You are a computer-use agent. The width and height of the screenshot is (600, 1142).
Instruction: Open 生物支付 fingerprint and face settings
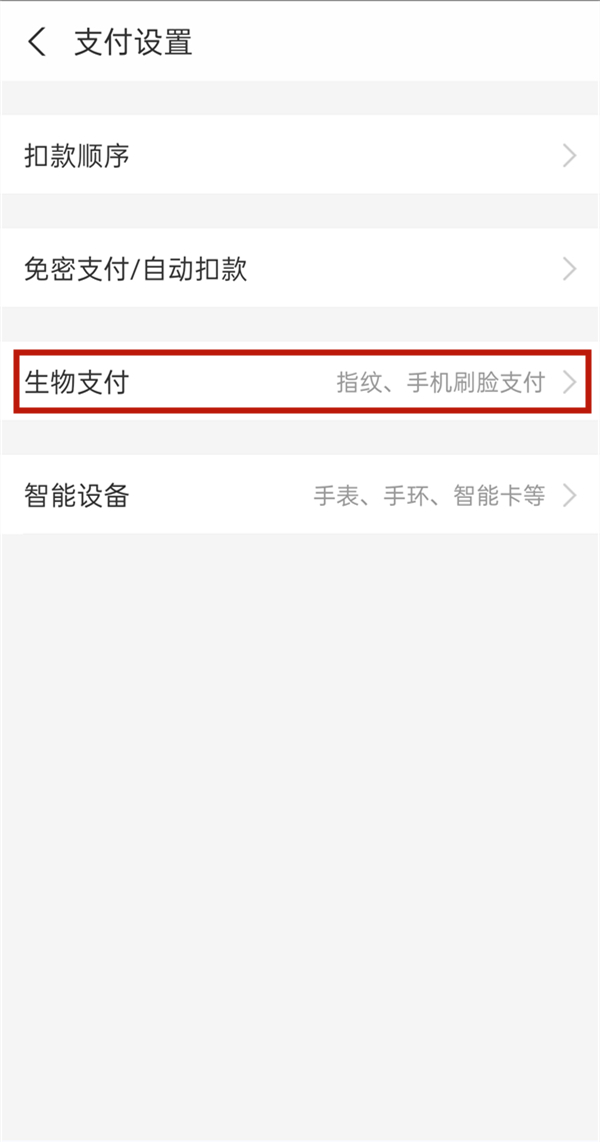tap(300, 382)
